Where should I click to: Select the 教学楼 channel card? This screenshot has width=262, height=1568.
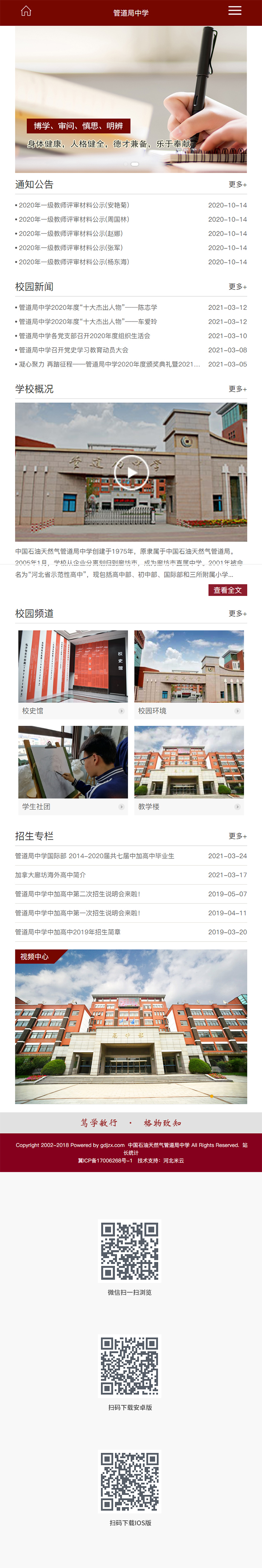coord(188,769)
